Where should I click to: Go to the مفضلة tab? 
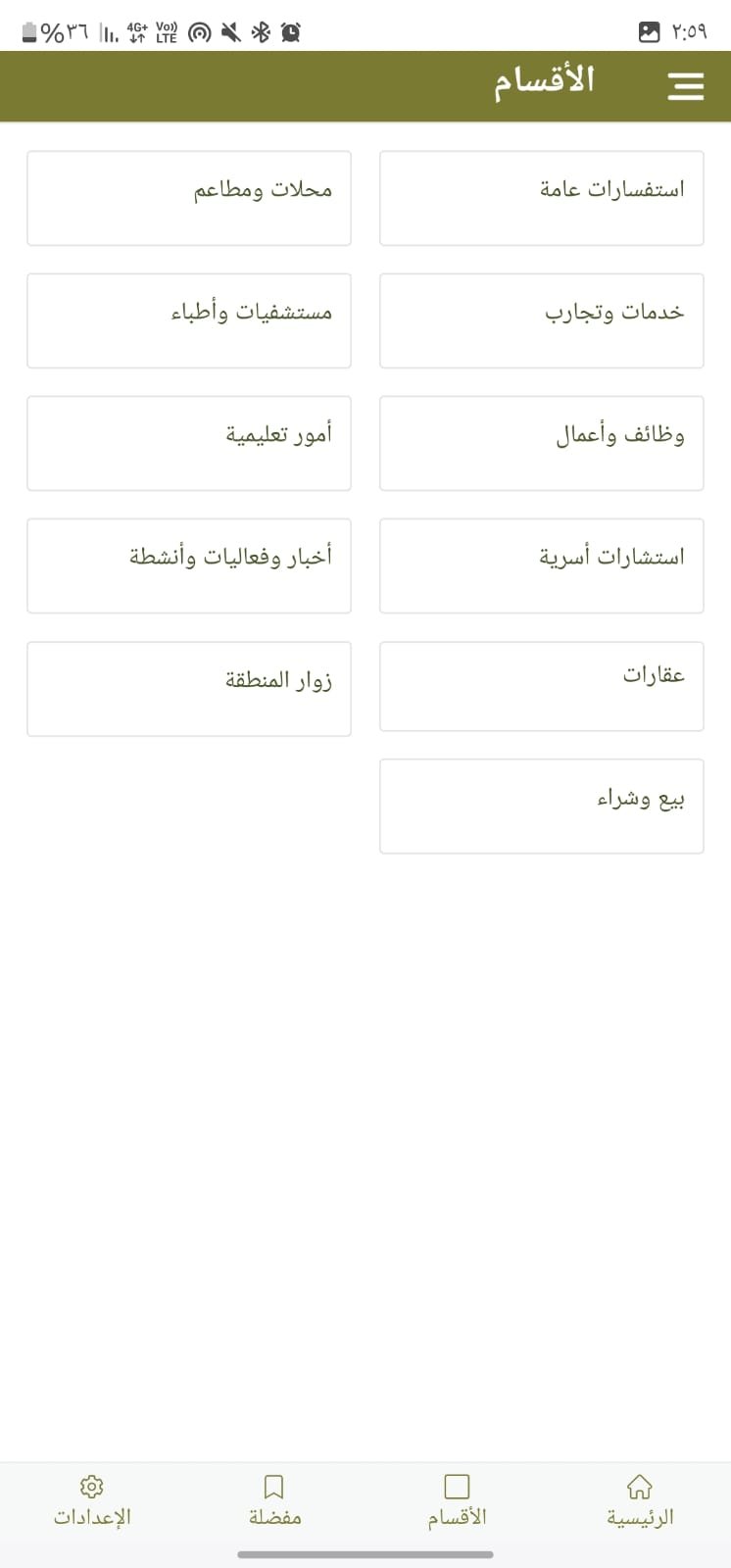[x=274, y=1500]
